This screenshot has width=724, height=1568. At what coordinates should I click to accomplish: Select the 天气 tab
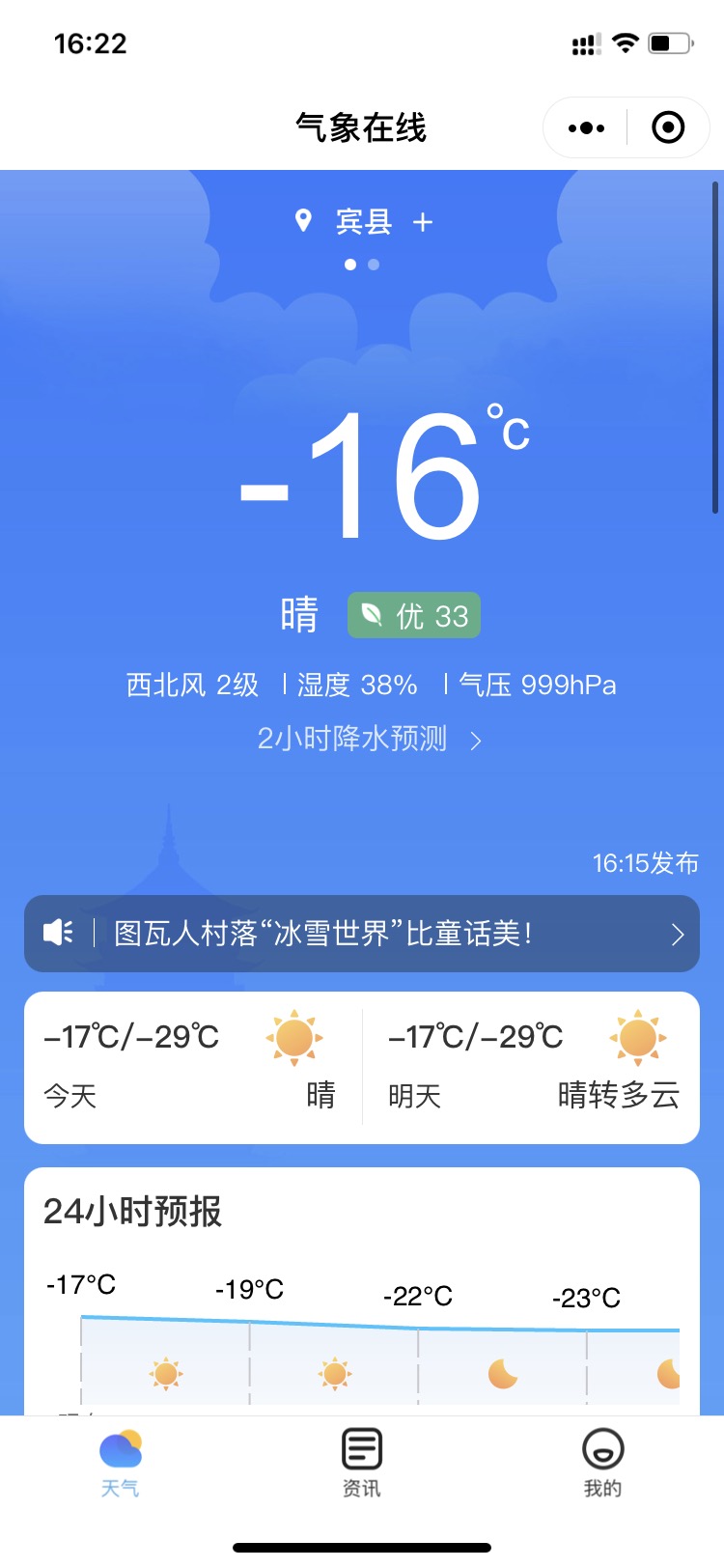[x=121, y=1462]
